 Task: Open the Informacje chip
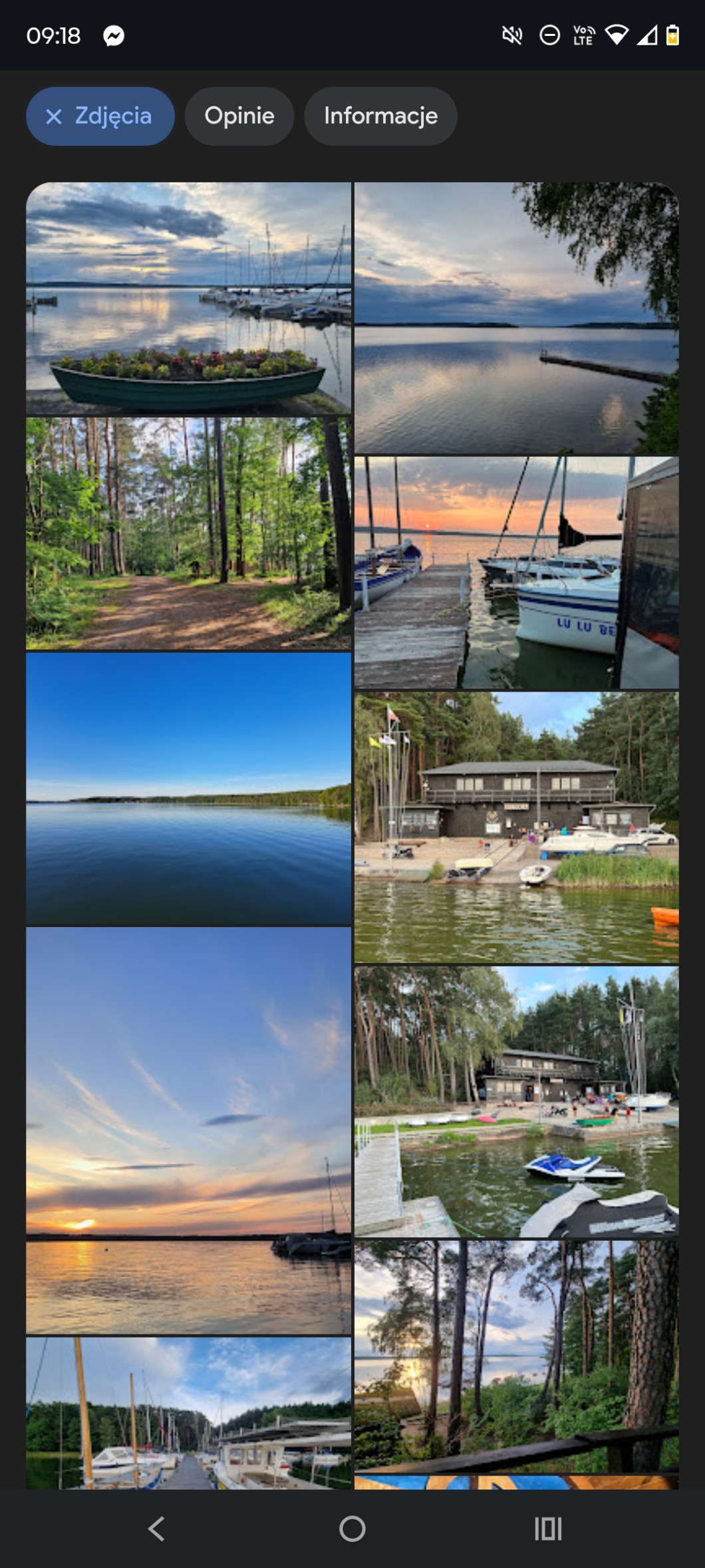(380, 116)
